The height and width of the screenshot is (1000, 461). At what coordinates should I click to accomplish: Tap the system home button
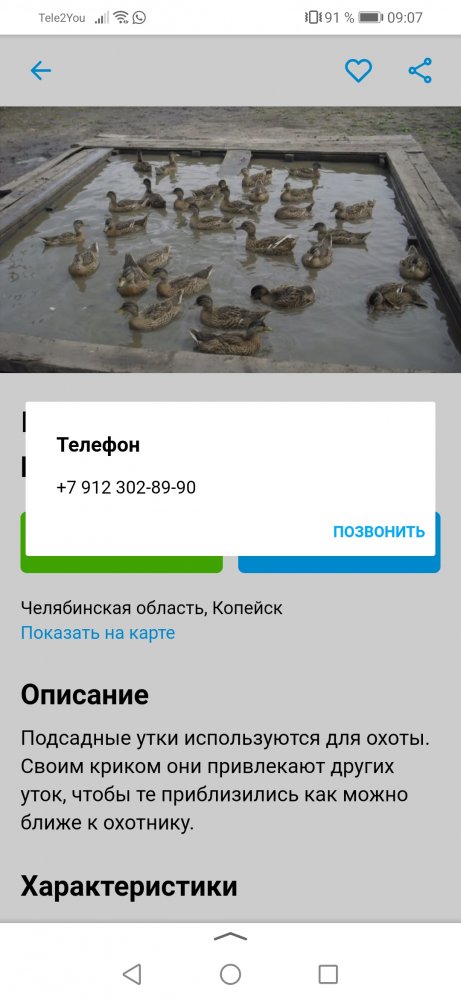coord(230,974)
